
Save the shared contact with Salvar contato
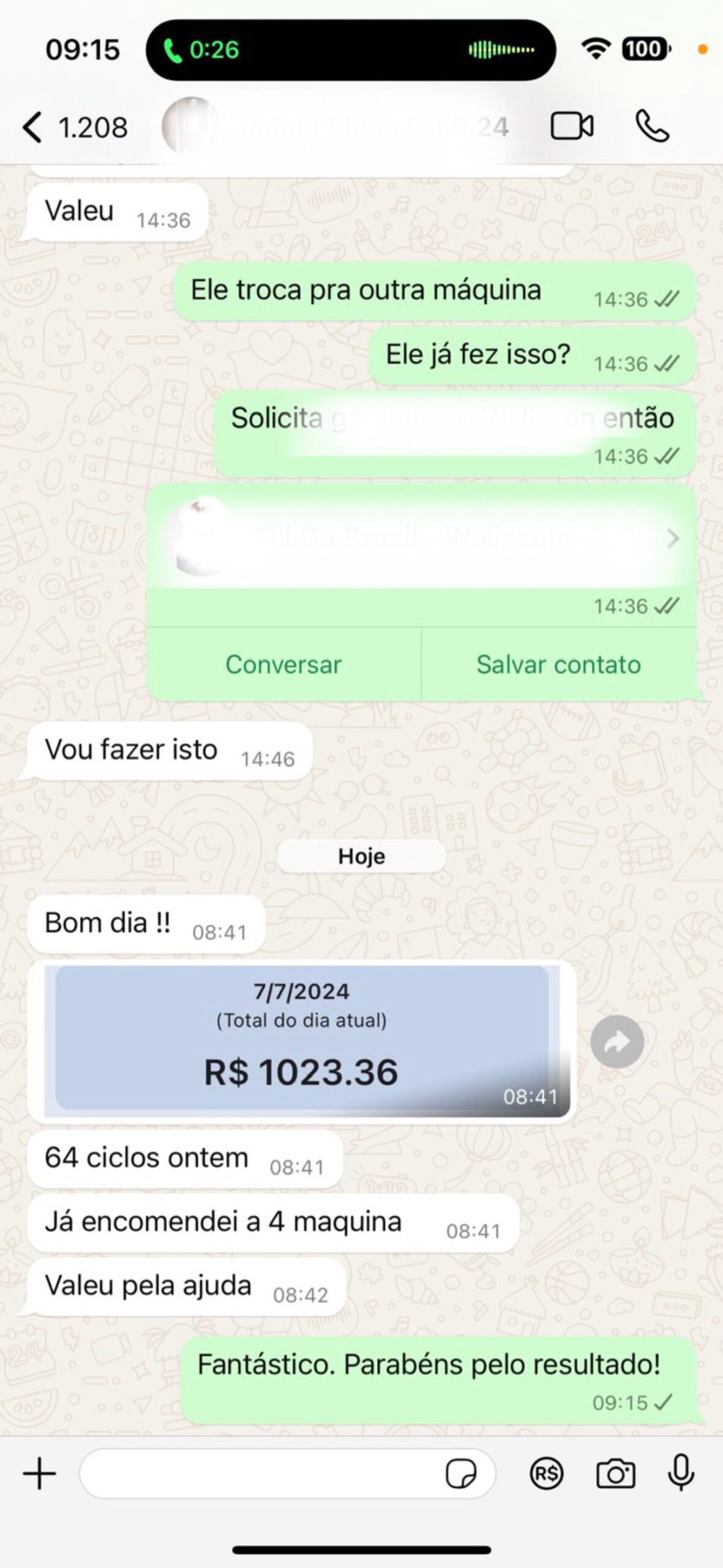pyautogui.click(x=558, y=665)
